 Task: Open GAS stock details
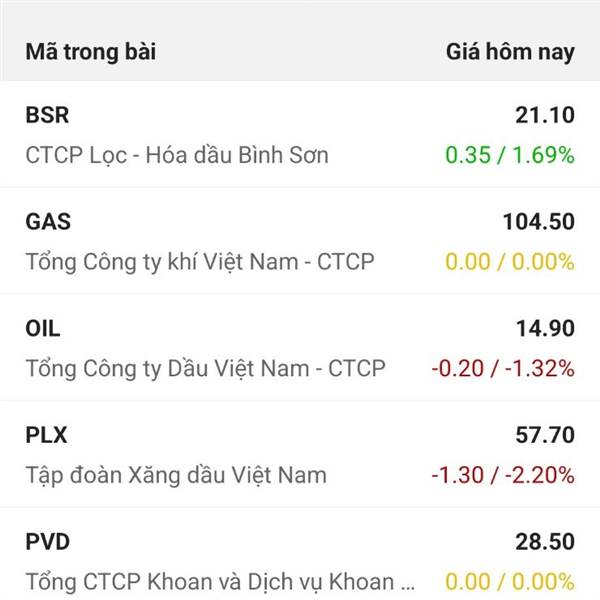[x=300, y=241]
